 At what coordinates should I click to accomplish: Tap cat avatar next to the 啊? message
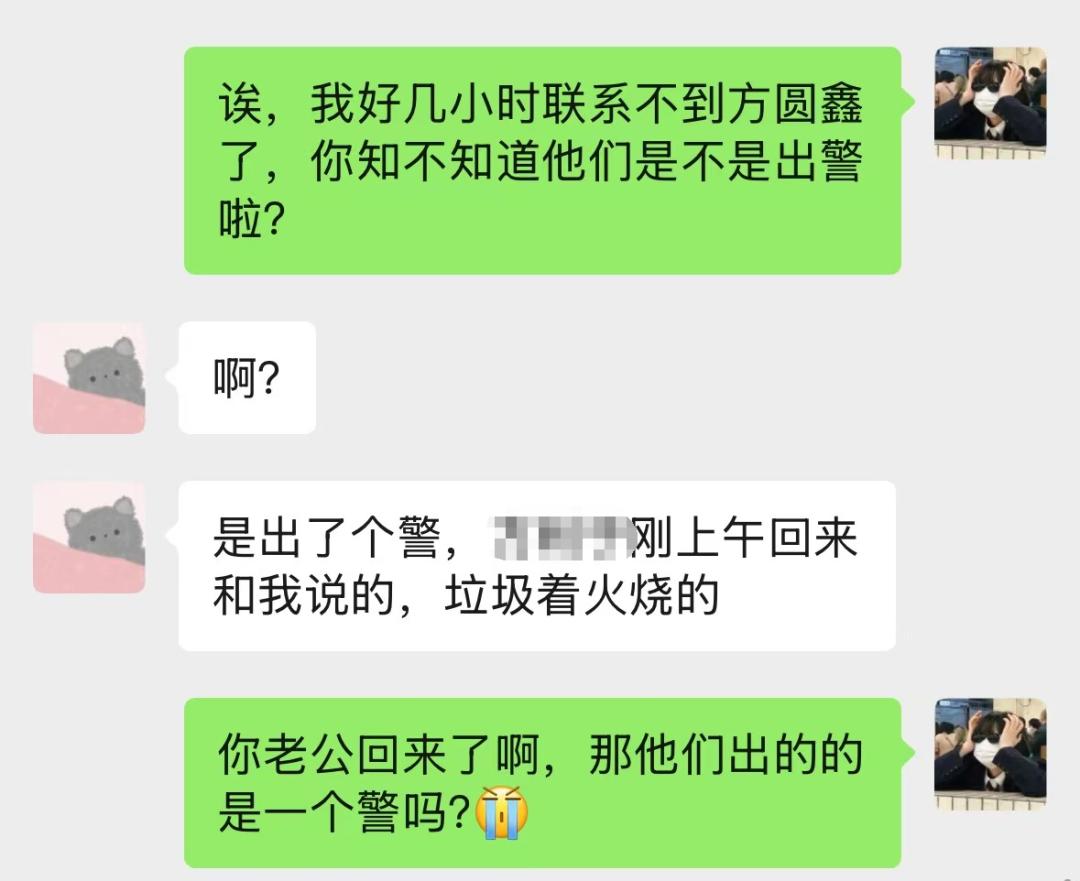(x=89, y=378)
